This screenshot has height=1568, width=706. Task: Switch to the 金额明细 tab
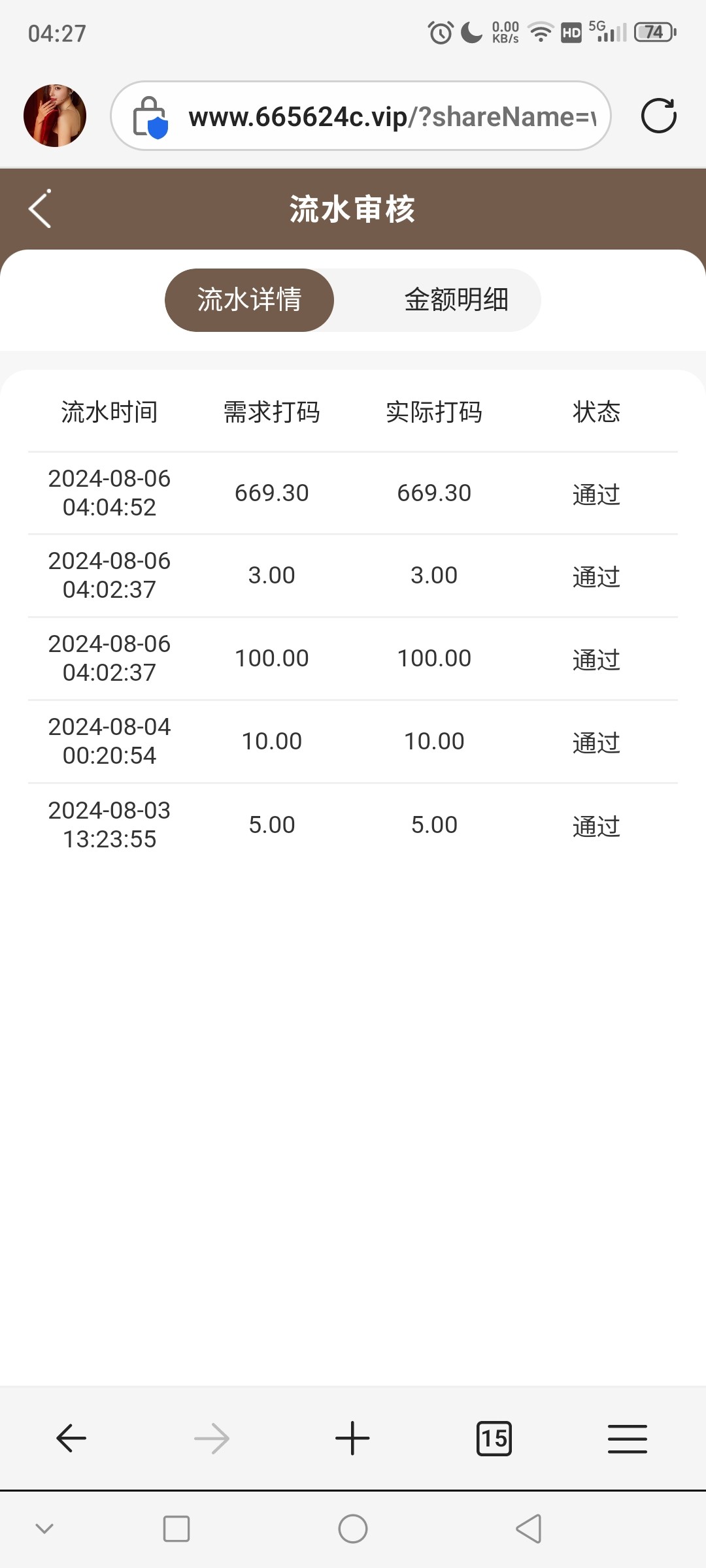coord(456,300)
